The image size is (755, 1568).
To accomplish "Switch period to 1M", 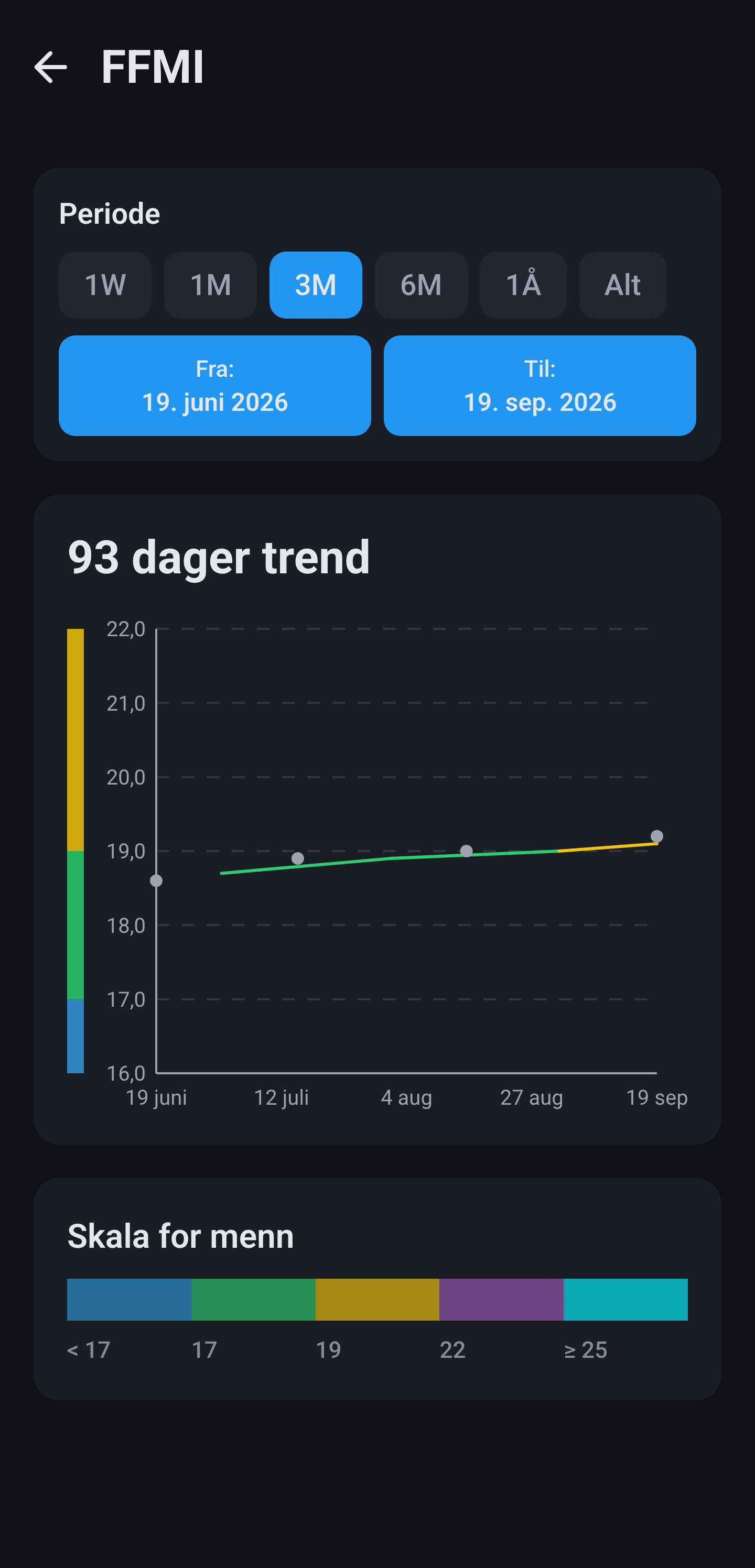I will (210, 285).
